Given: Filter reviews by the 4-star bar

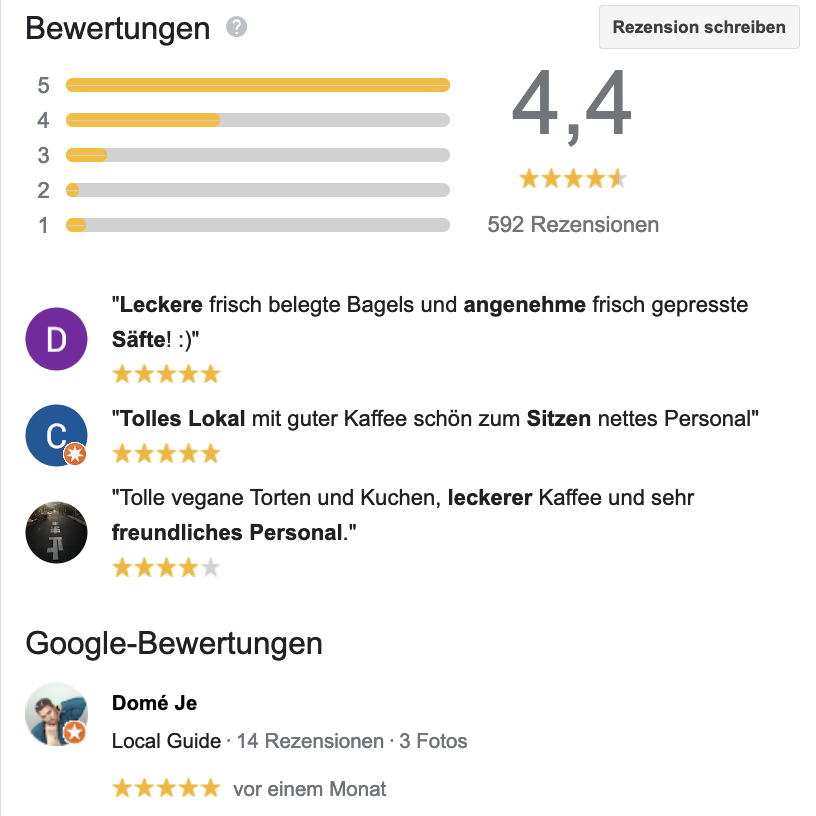Looking at the screenshot, I should 257,120.
